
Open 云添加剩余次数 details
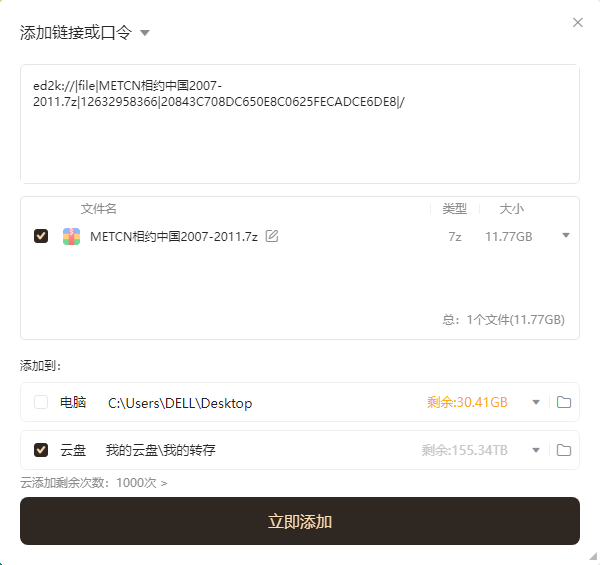(x=94, y=483)
